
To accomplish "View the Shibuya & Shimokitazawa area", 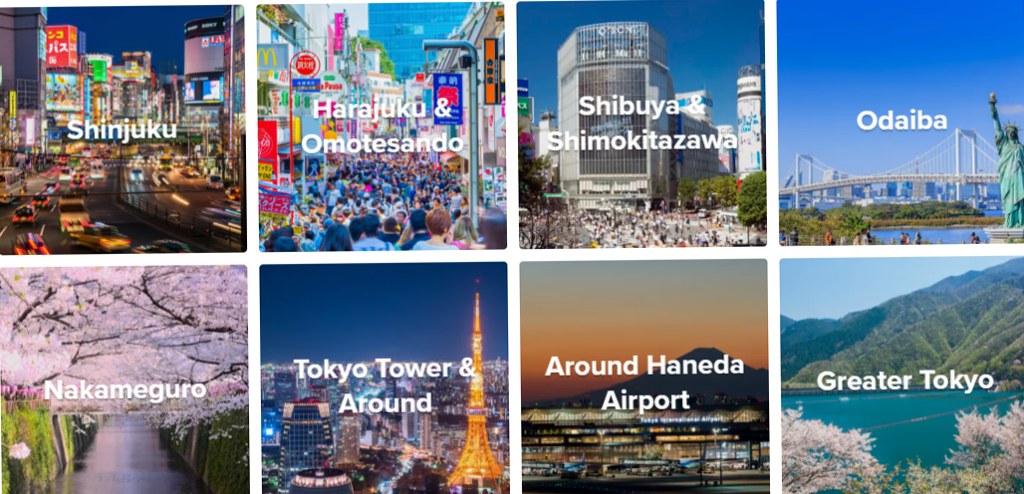I will 641,123.
